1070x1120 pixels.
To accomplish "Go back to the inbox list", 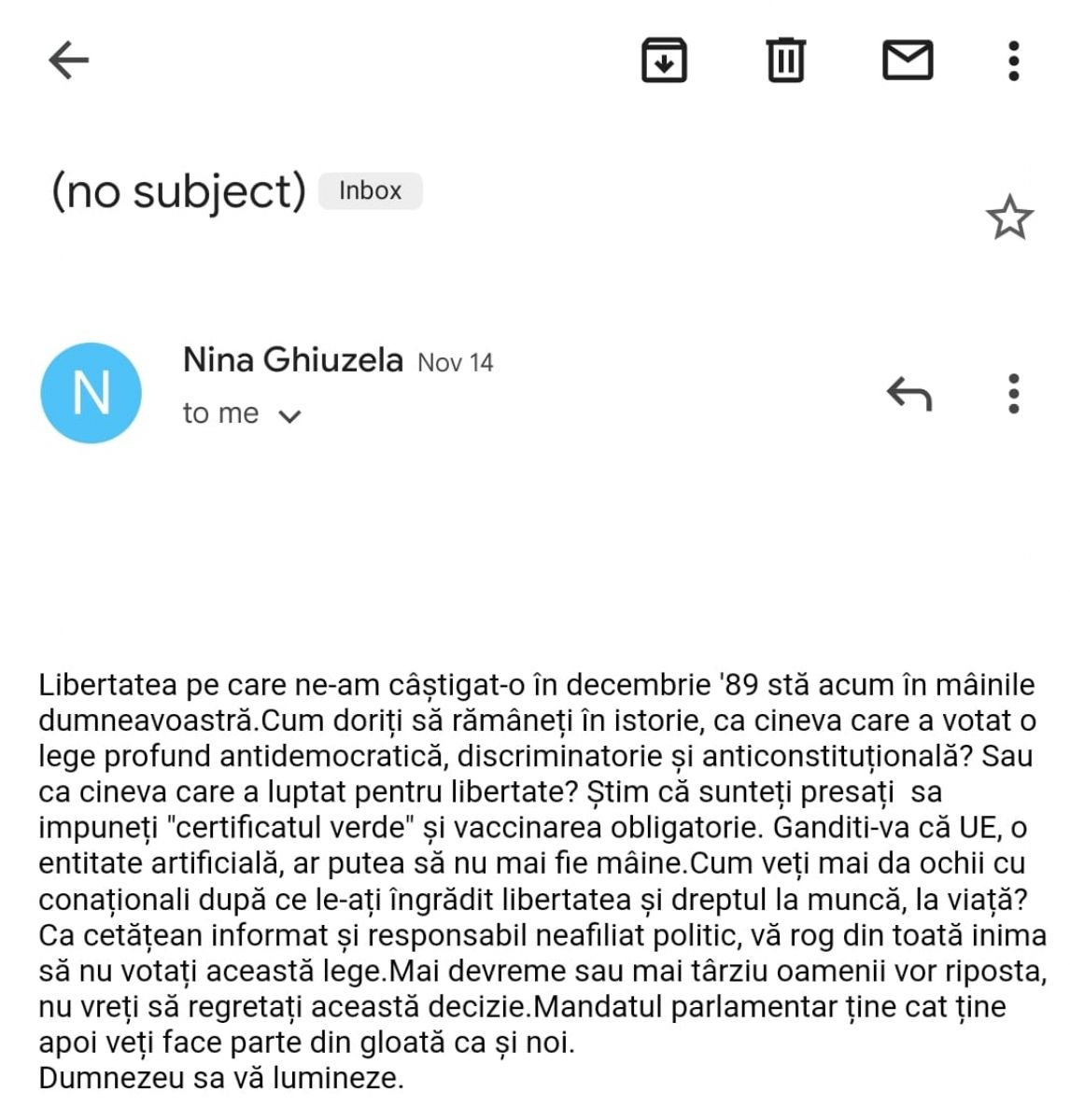I will [68, 61].
